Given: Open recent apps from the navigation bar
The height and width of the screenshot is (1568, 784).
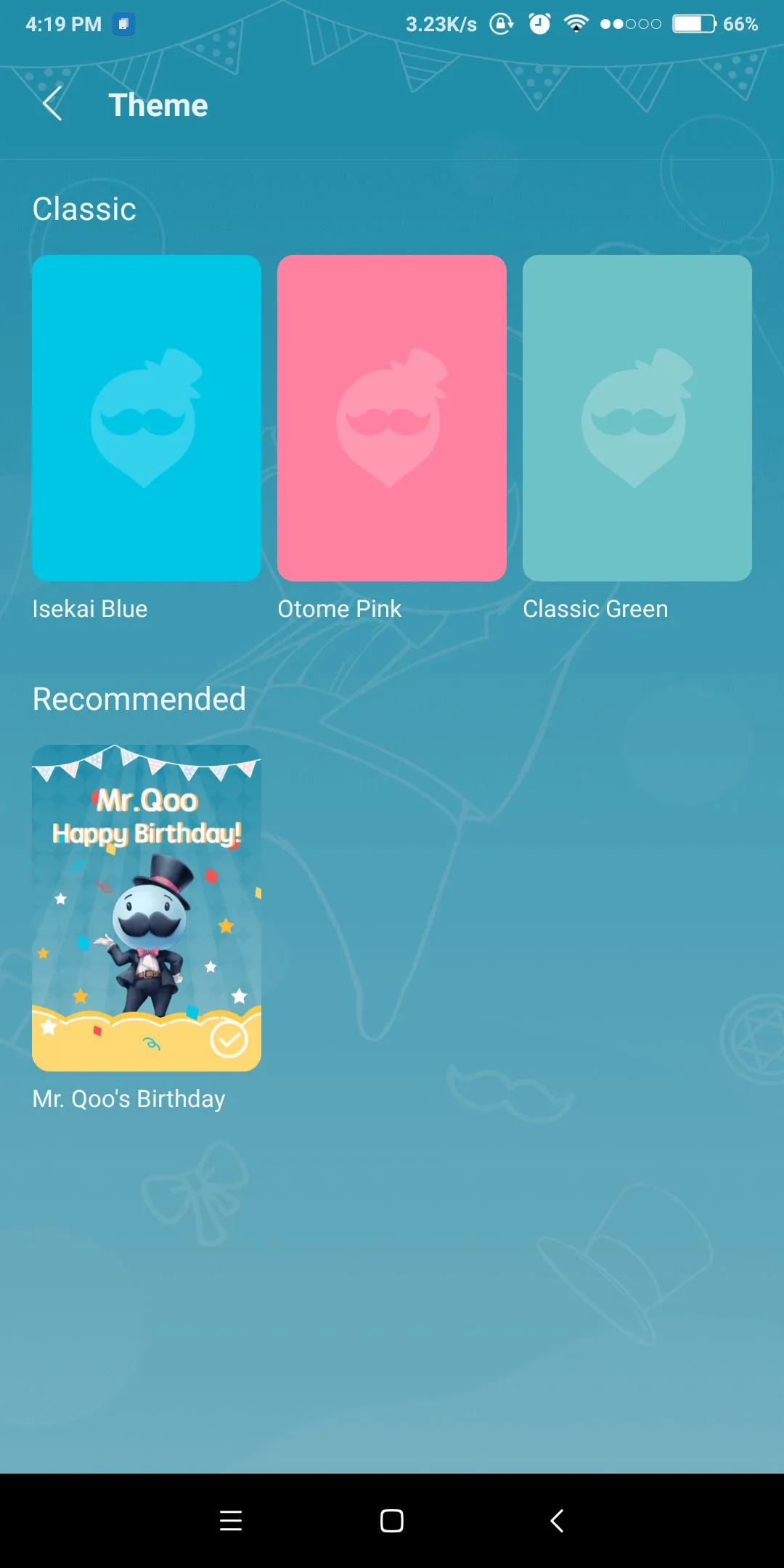Looking at the screenshot, I should tap(231, 1520).
